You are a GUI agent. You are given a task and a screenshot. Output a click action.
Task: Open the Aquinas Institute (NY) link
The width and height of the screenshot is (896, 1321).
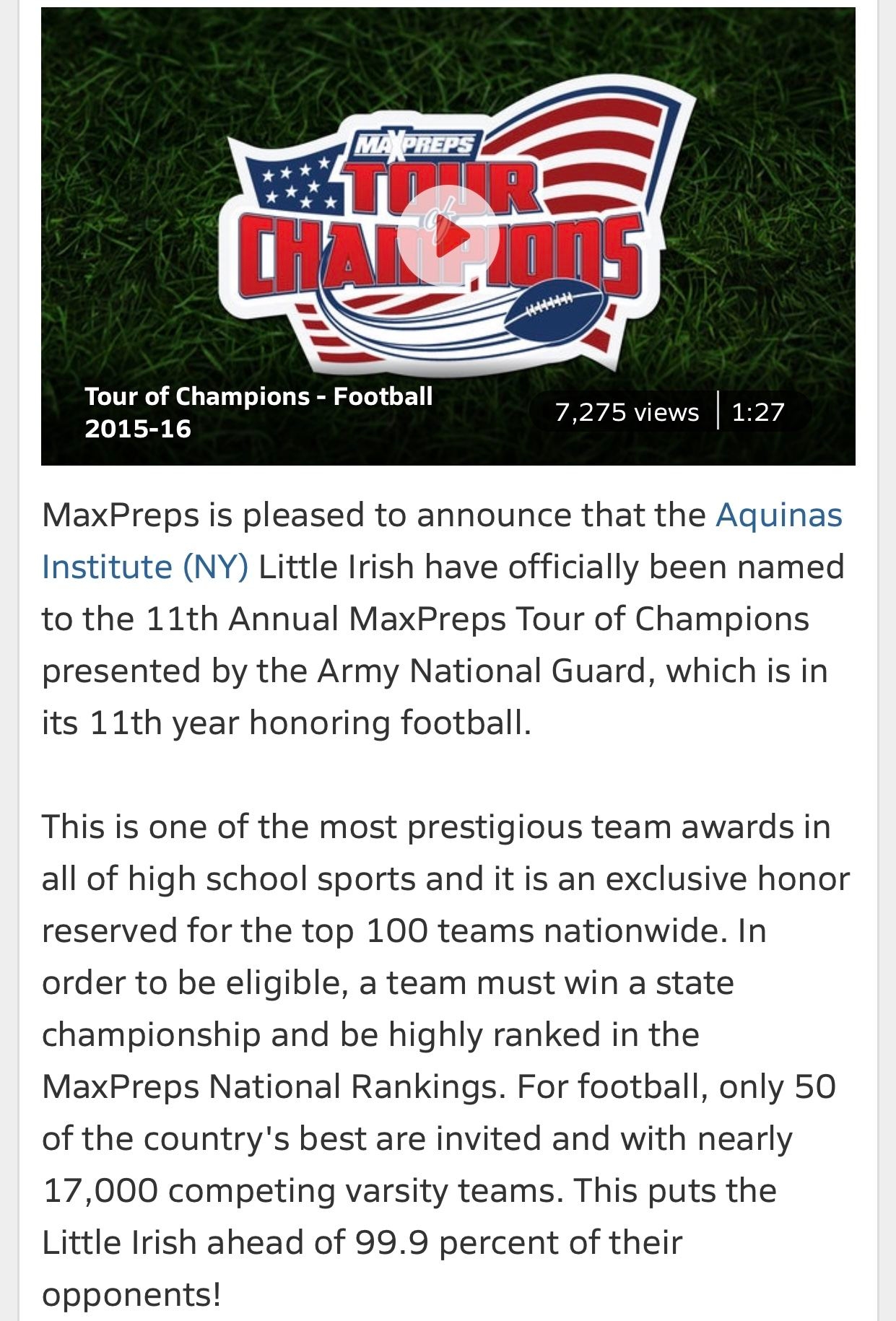pyautogui.click(x=778, y=516)
